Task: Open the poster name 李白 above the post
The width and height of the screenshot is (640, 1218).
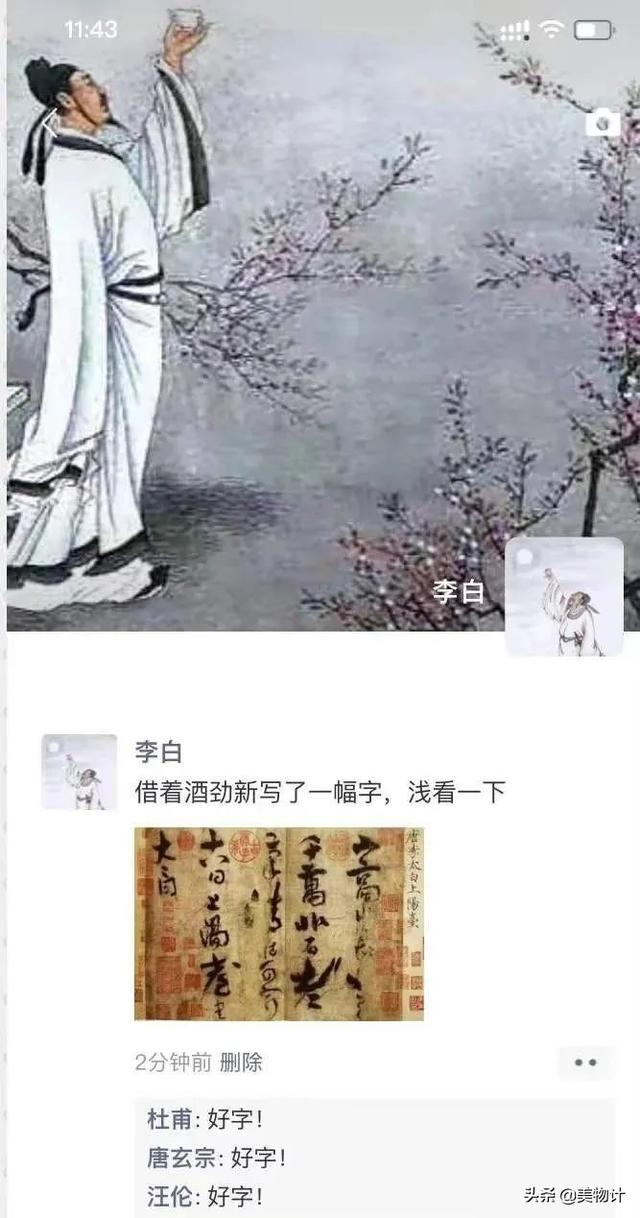Action: (x=158, y=752)
